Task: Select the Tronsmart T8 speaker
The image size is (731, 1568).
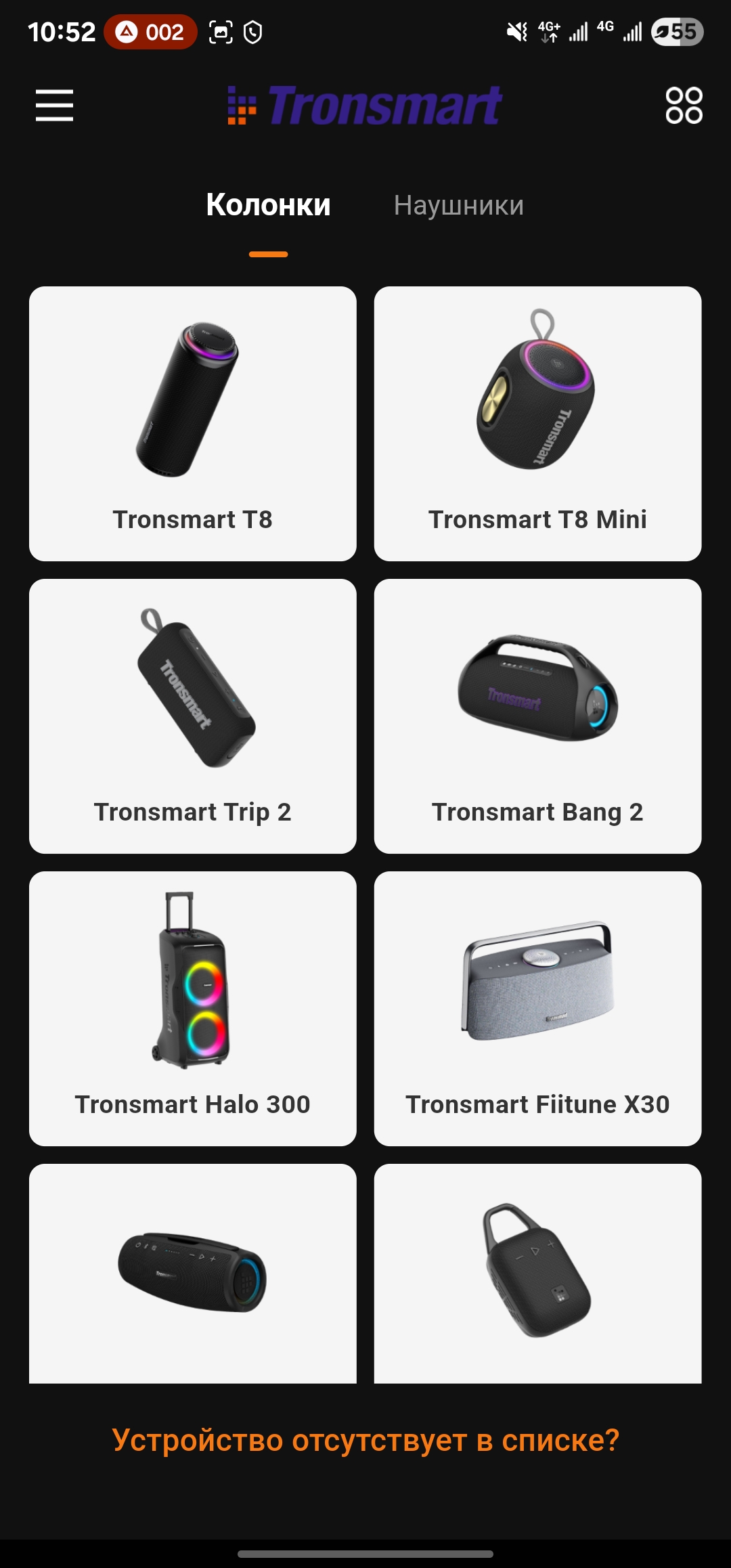Action: 193,423
